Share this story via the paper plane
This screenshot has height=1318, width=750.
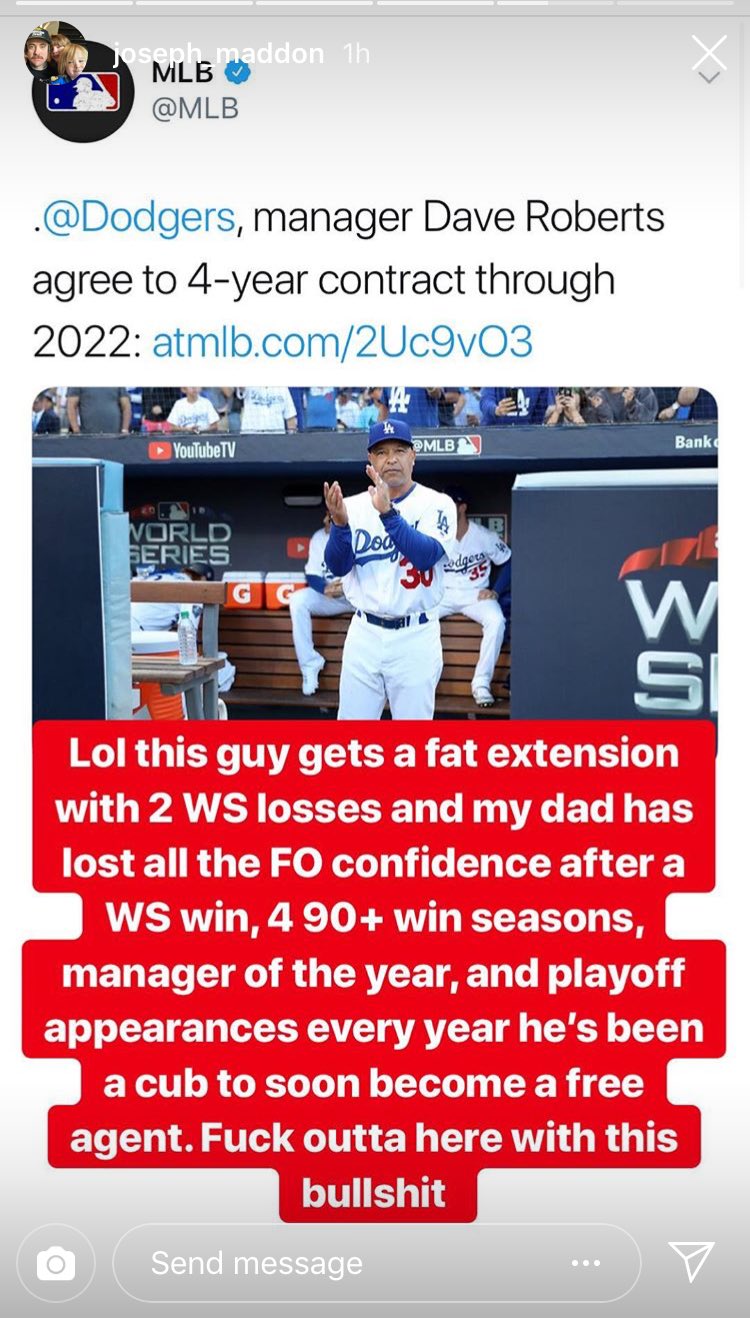pos(691,1262)
